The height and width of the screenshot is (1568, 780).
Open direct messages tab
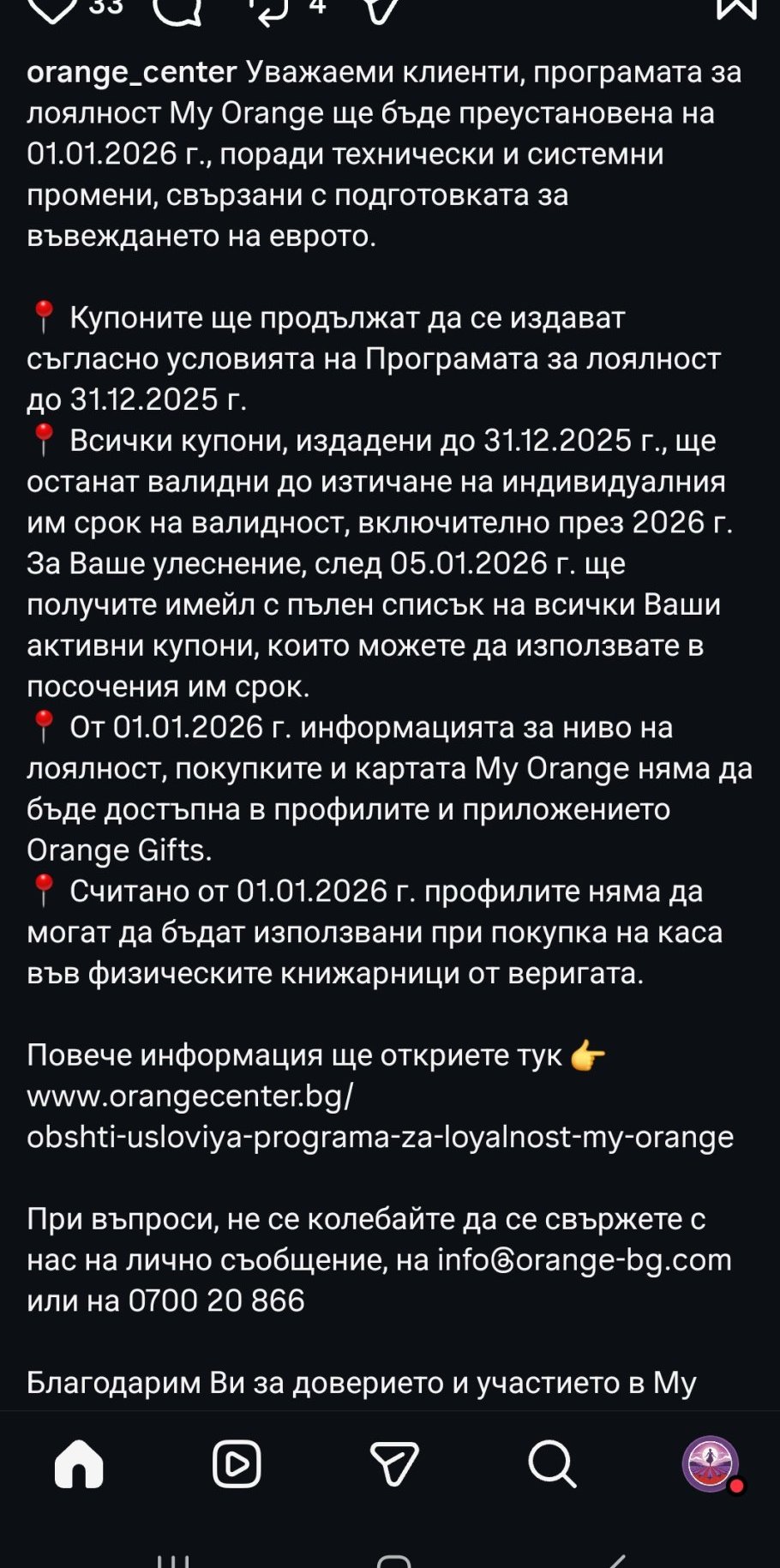click(x=394, y=1463)
